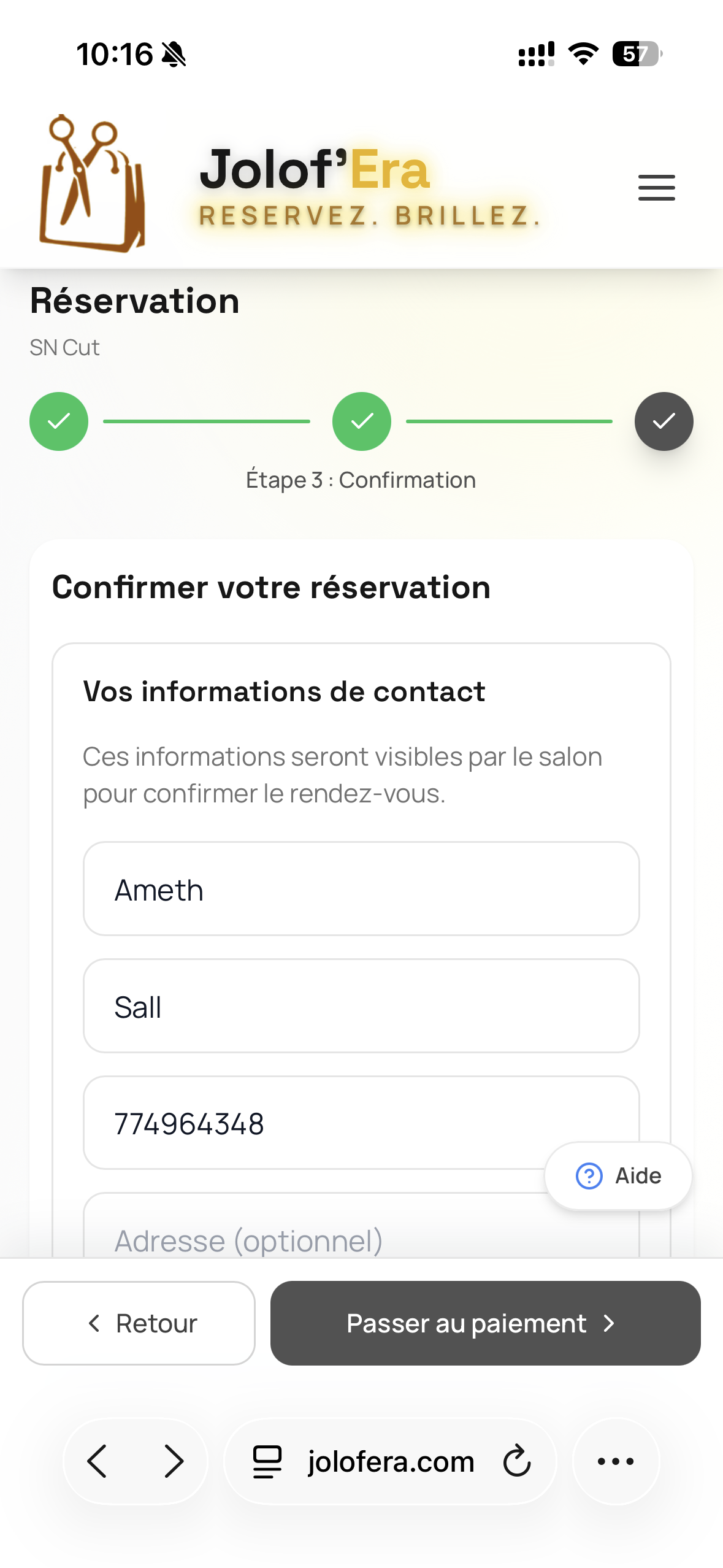Open the jolofera.com address bar
Viewport: 723px width, 1568px height.
(x=391, y=1461)
